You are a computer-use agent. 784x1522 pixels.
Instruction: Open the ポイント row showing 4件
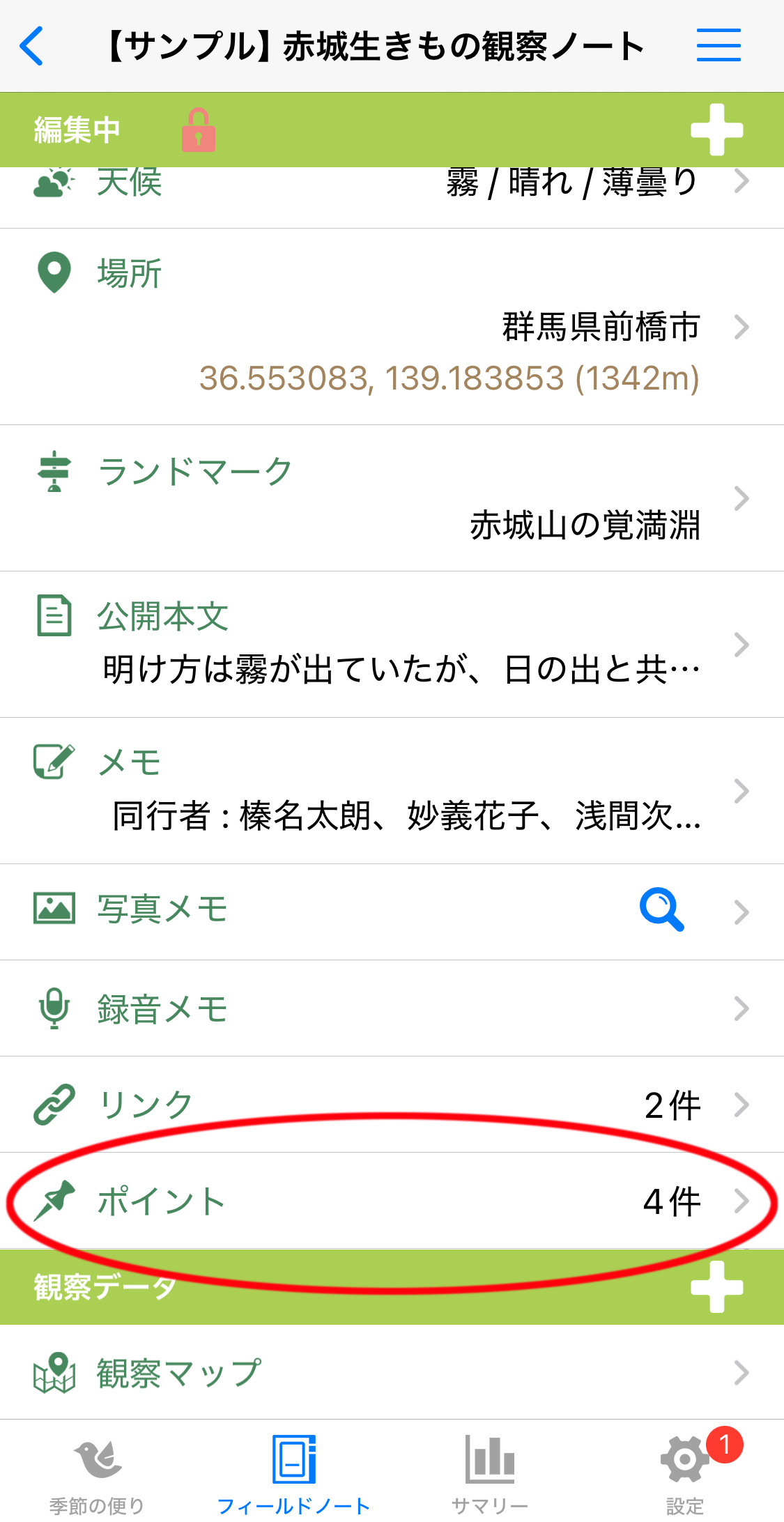point(392,1200)
